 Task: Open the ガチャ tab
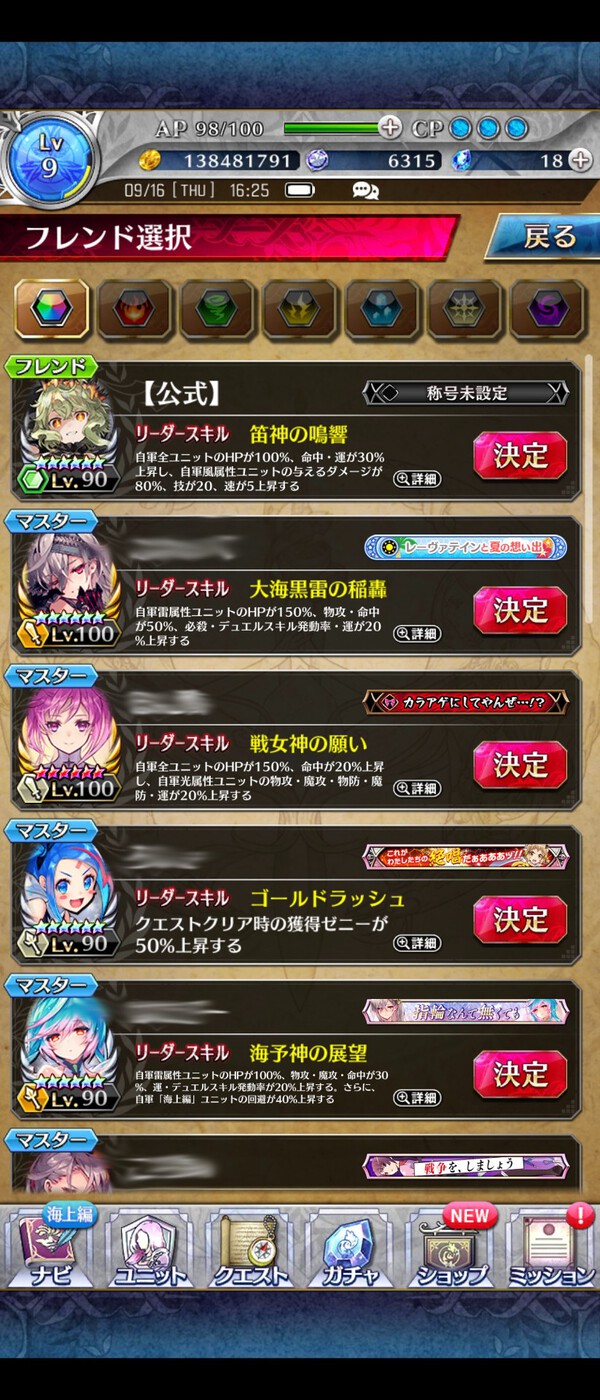click(x=349, y=1248)
